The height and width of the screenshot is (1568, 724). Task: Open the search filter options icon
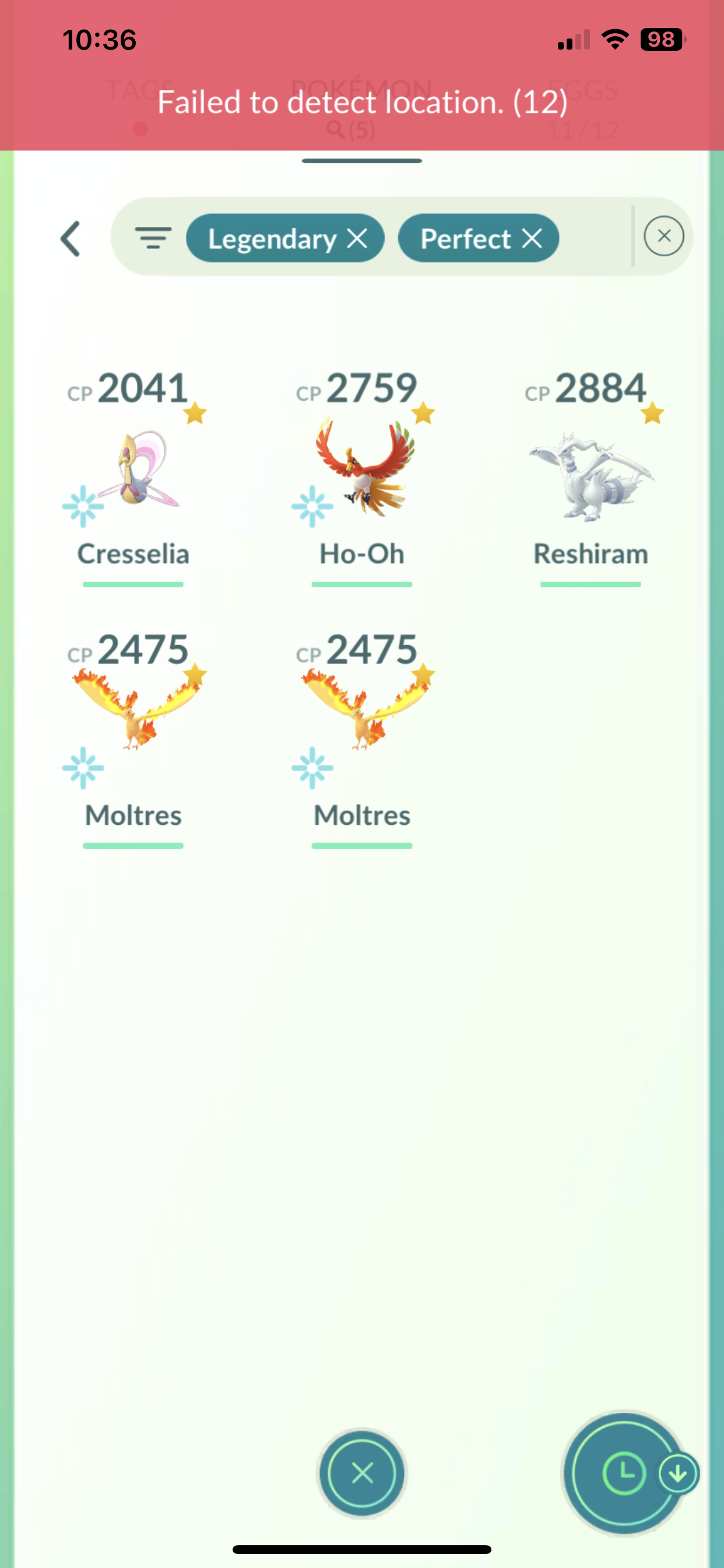pyautogui.click(x=153, y=238)
